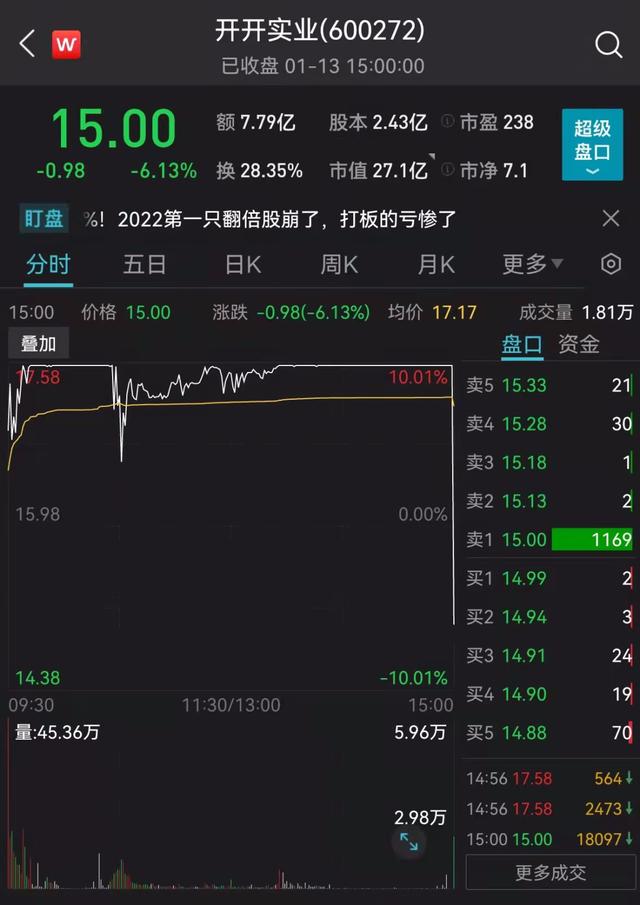
Task: Go back using the top-left arrow
Action: click(x=27, y=43)
